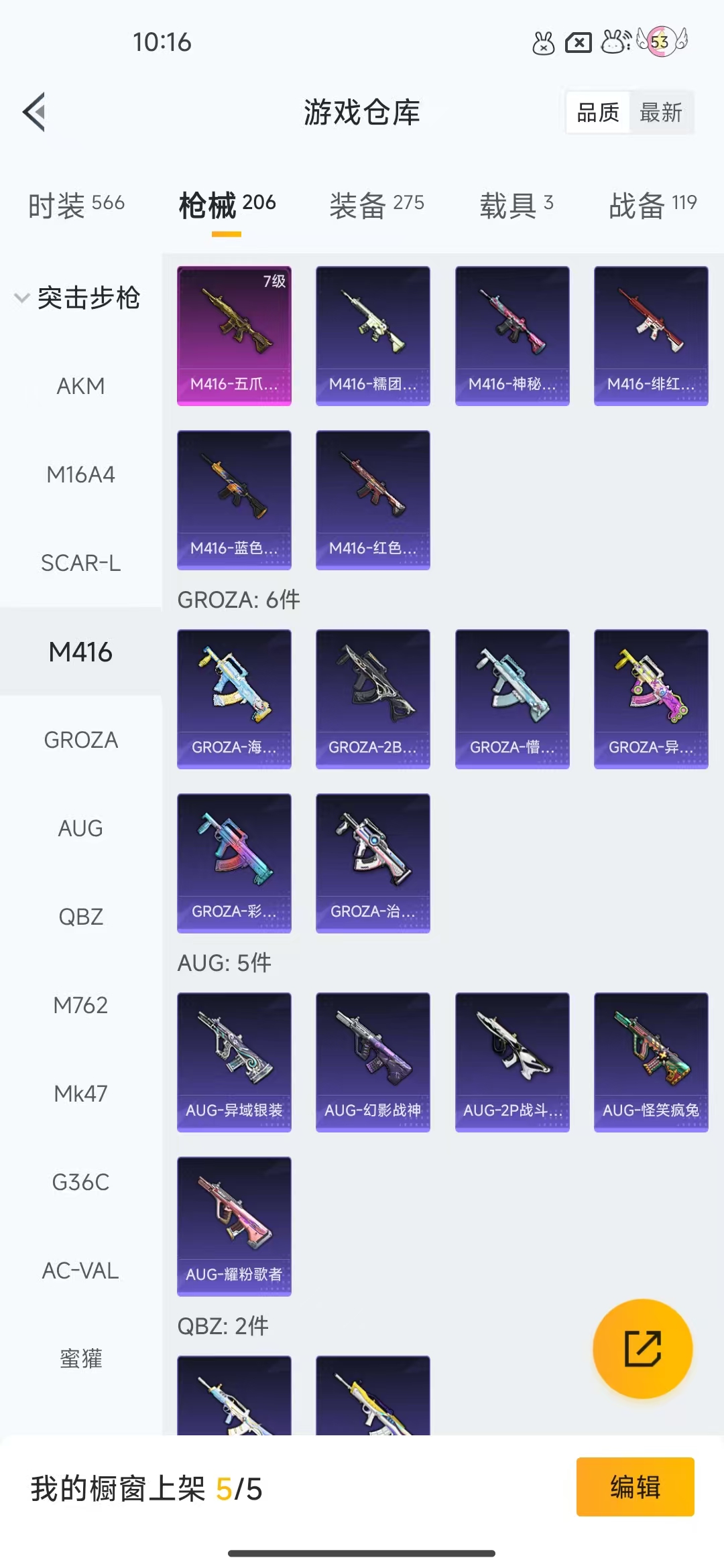View the AUG-怪笑疯兔 skin
This screenshot has width=724, height=1568.
pos(651,1062)
